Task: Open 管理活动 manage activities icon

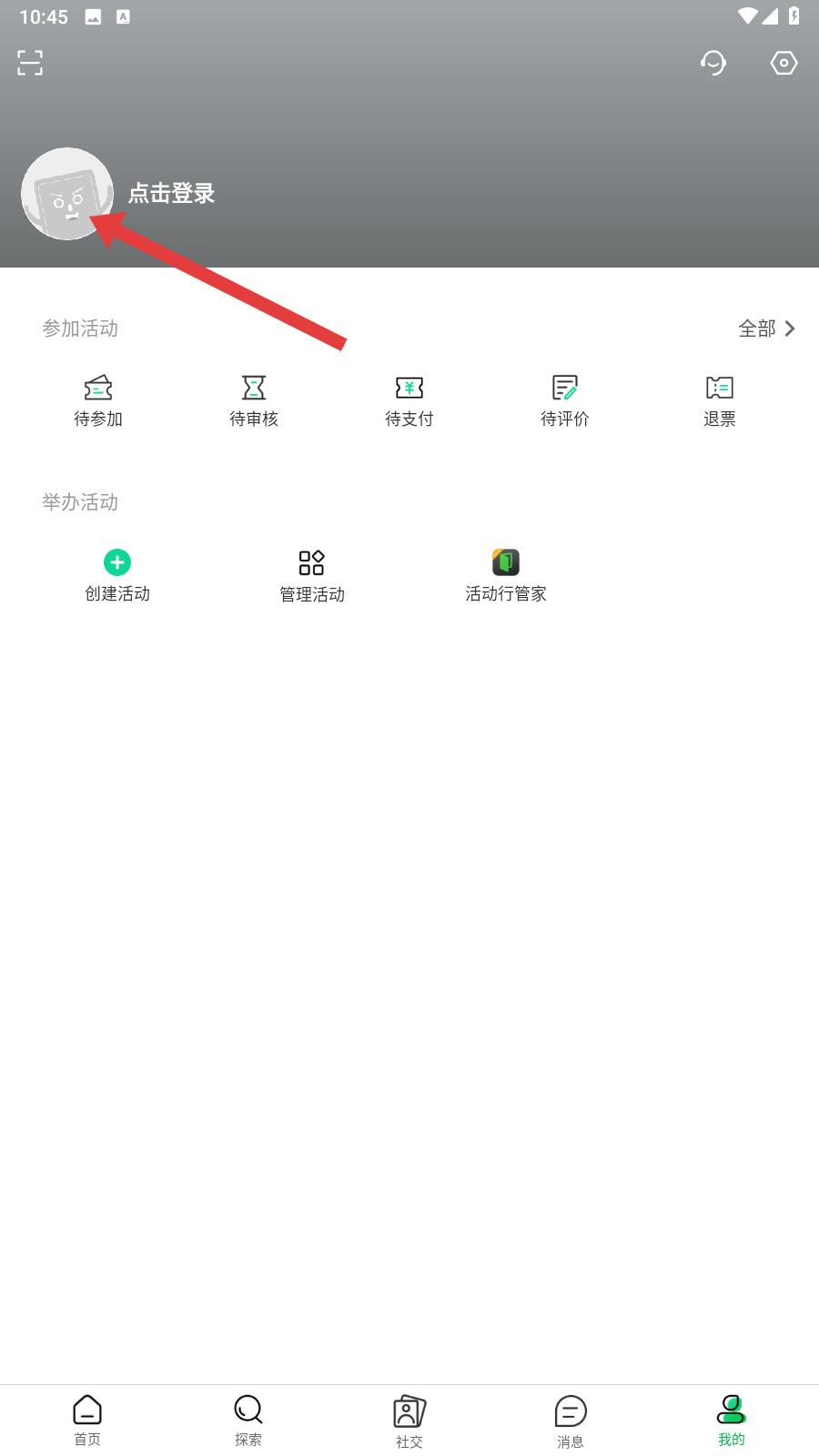Action: (311, 562)
